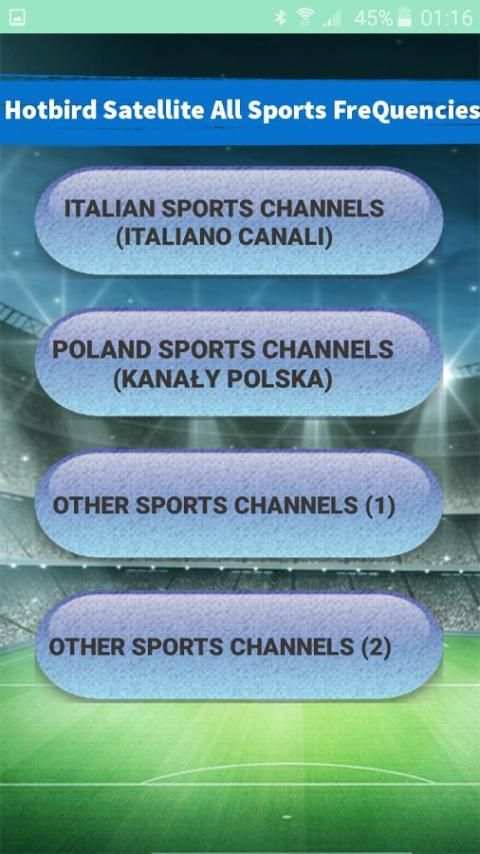Select Poland Sports Channels (Kanały Polska)
Viewport: 480px width, 854px height.
point(239,363)
